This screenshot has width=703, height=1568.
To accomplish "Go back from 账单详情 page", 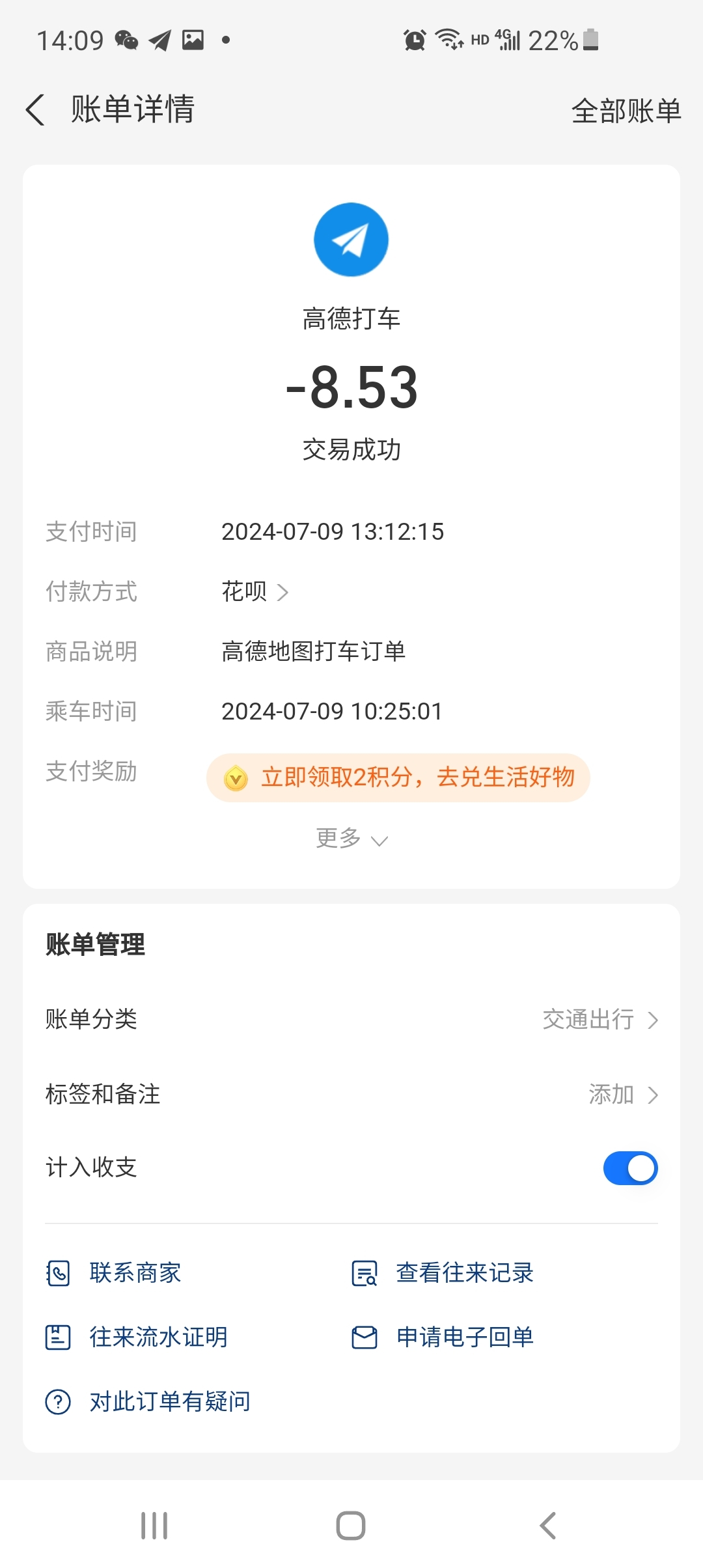I will coord(36,109).
